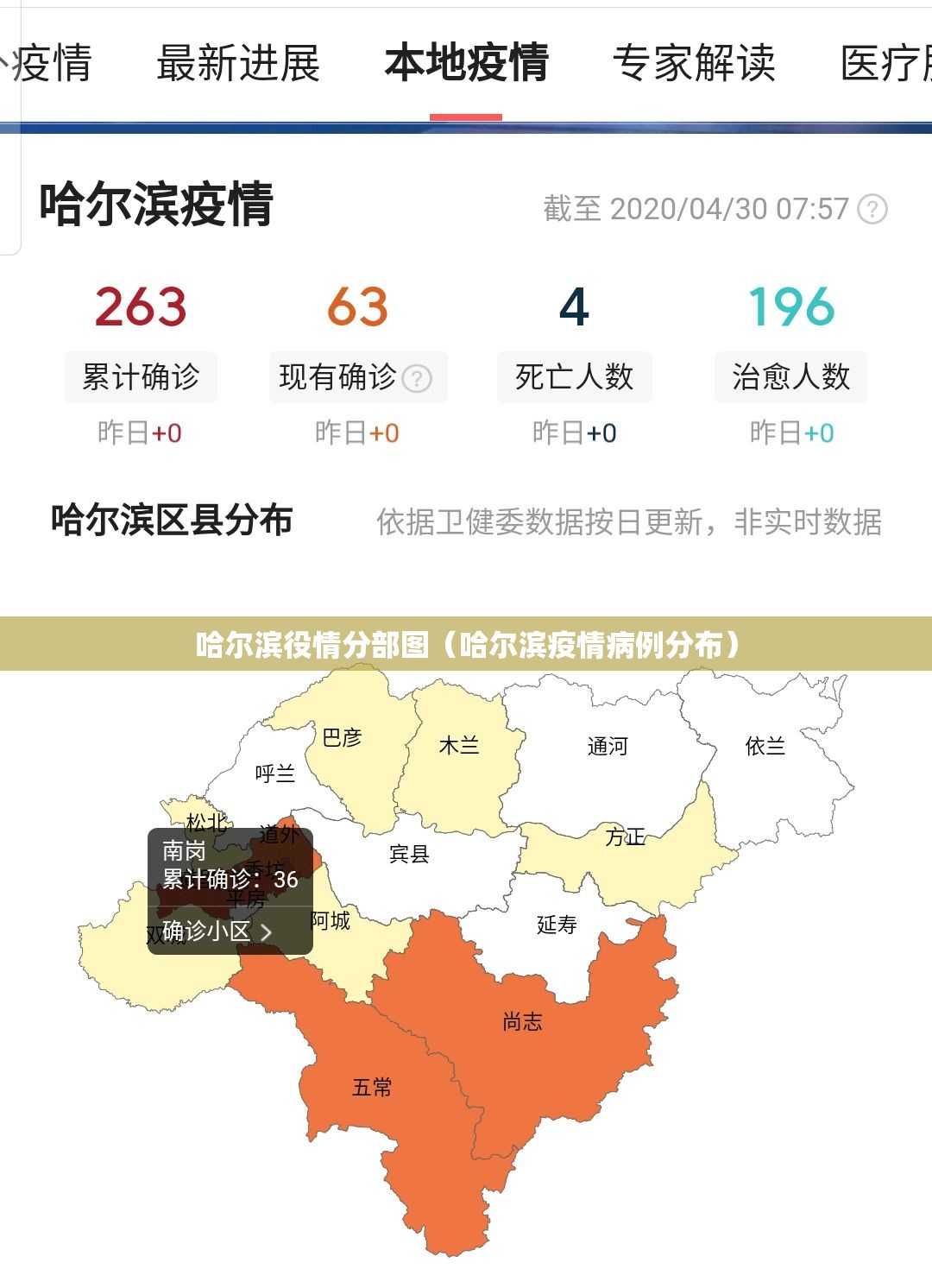Tap the help icon beside the update time
This screenshot has width=932, height=1288.
pos(872,209)
